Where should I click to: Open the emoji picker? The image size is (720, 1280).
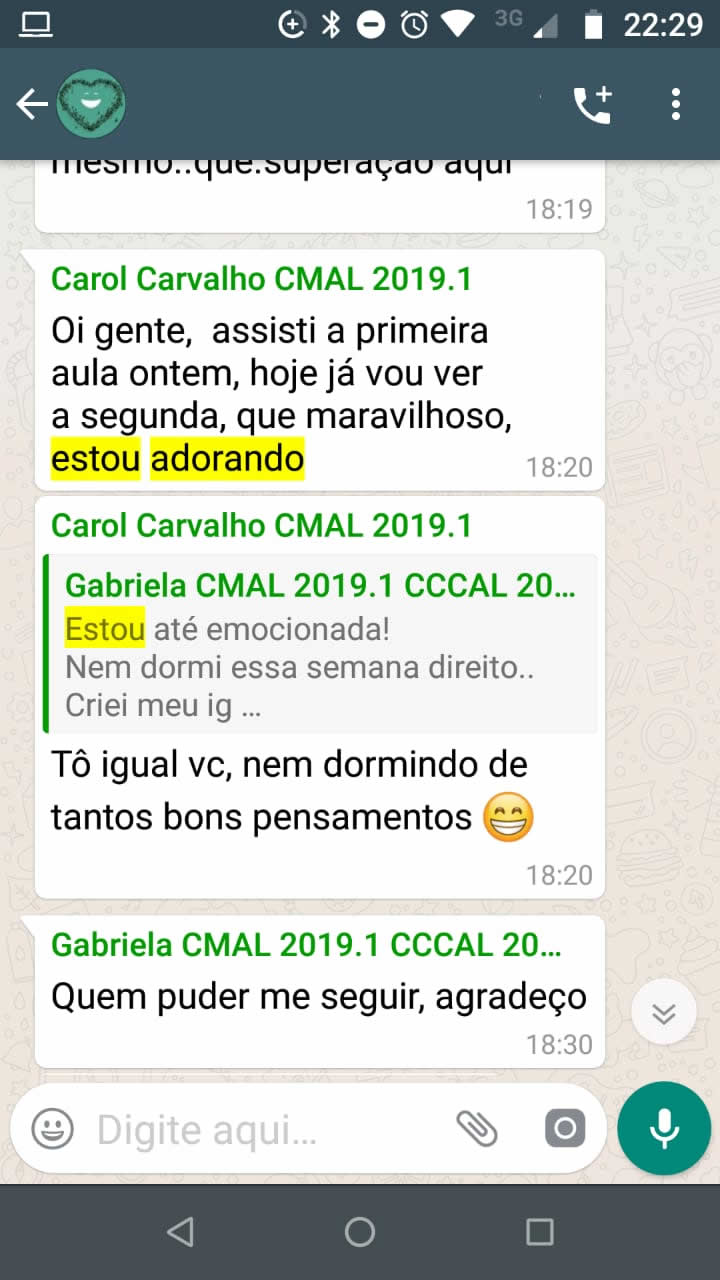coord(52,1130)
